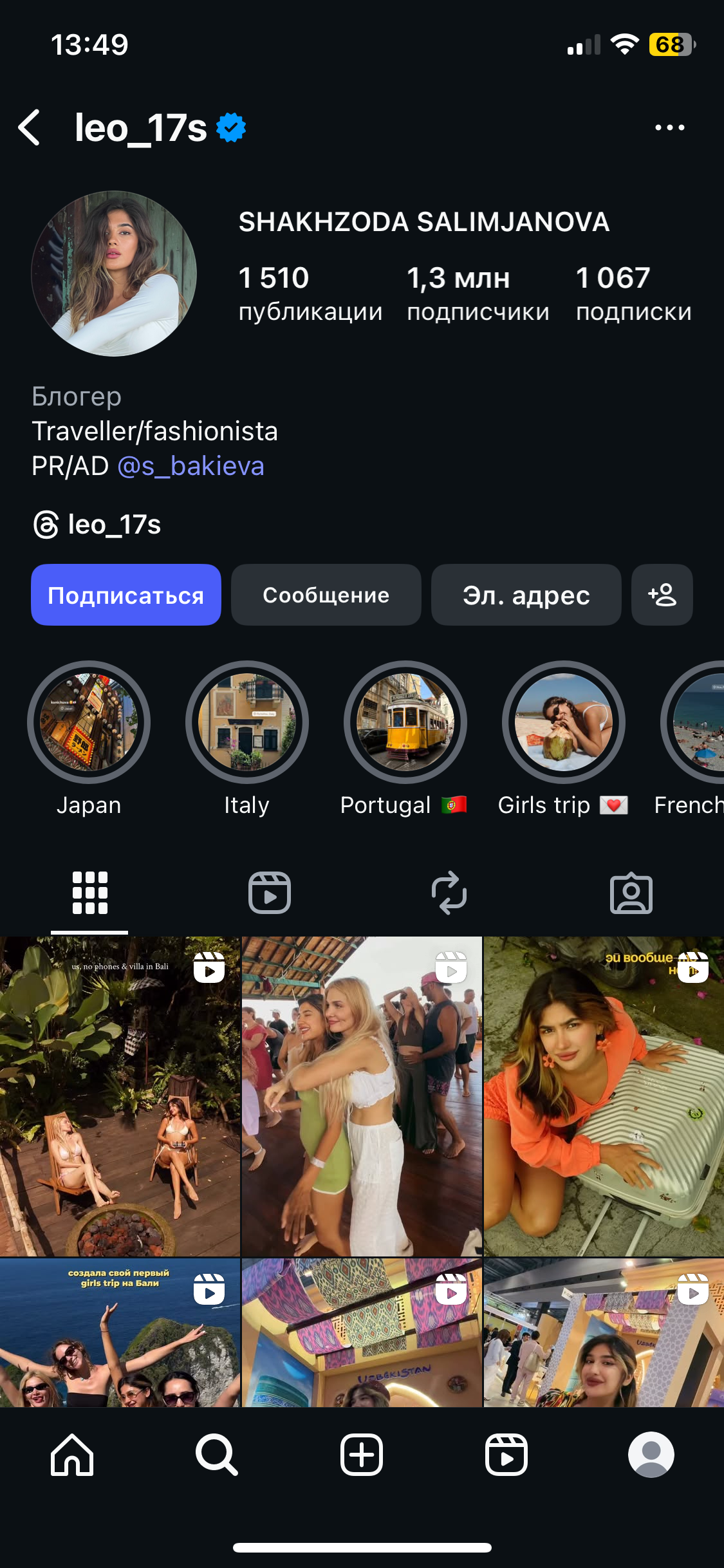Show suggested accounts with add-person icon

pos(662,595)
